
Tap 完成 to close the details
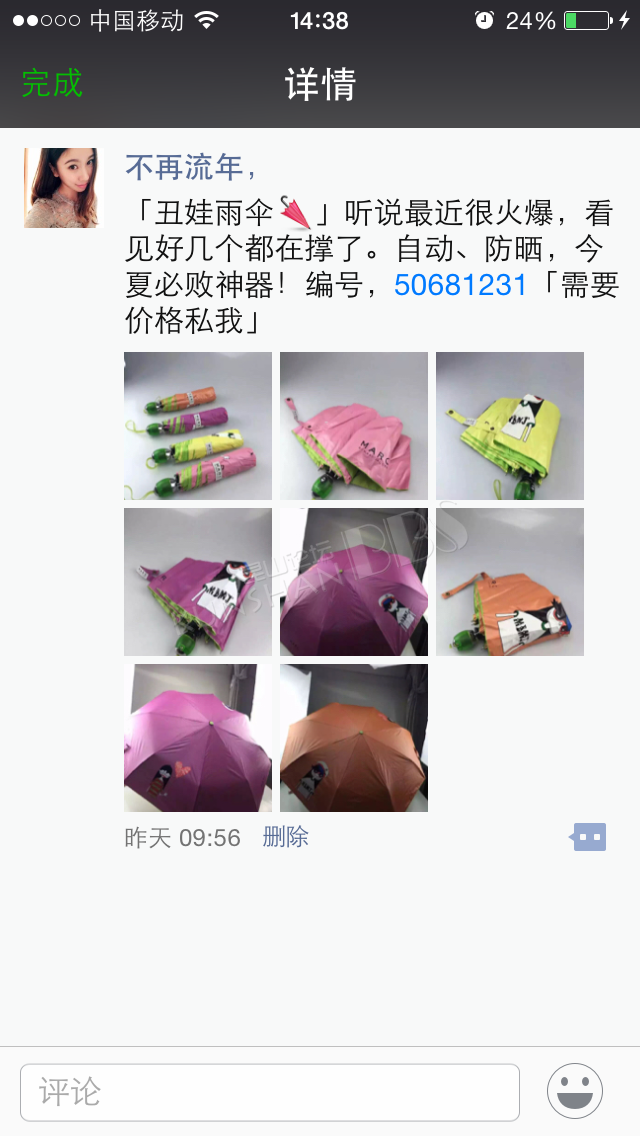[x=52, y=84]
